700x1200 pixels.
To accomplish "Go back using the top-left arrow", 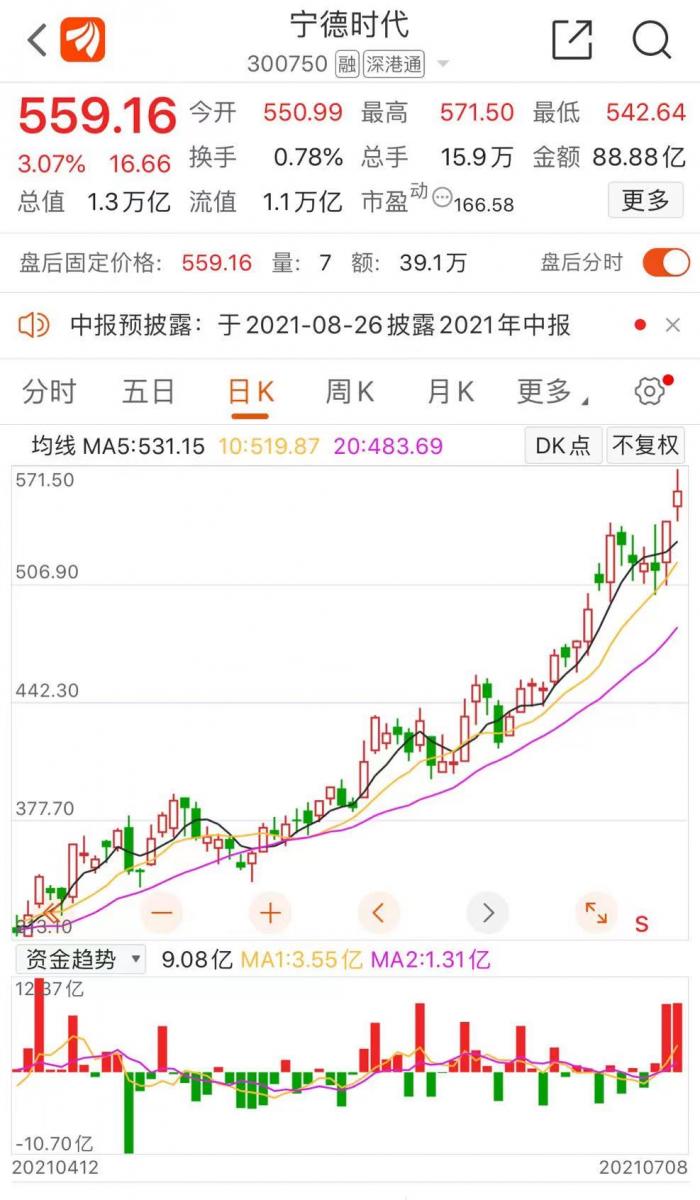I will pos(38,41).
